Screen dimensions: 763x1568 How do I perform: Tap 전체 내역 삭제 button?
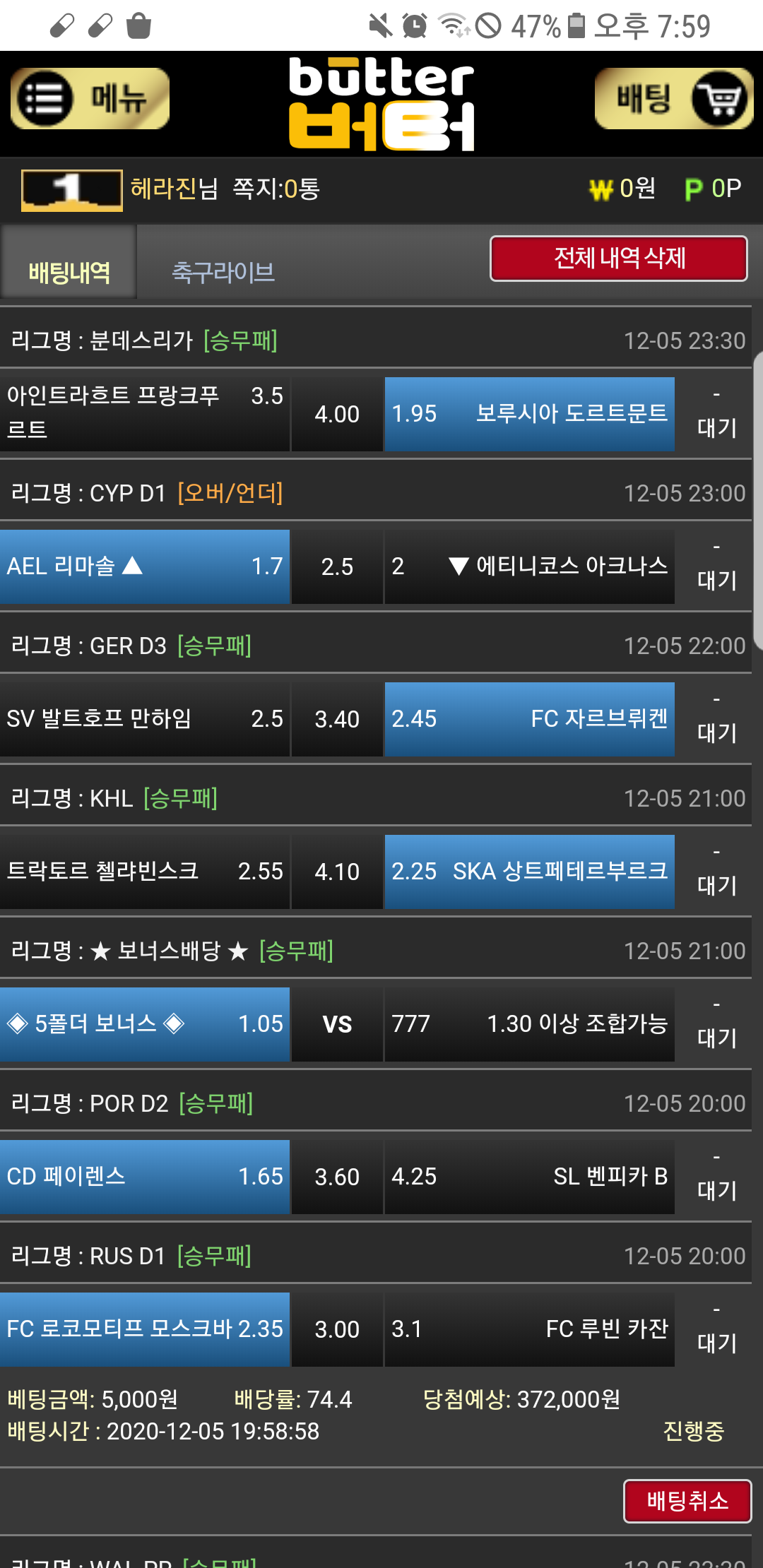point(618,259)
